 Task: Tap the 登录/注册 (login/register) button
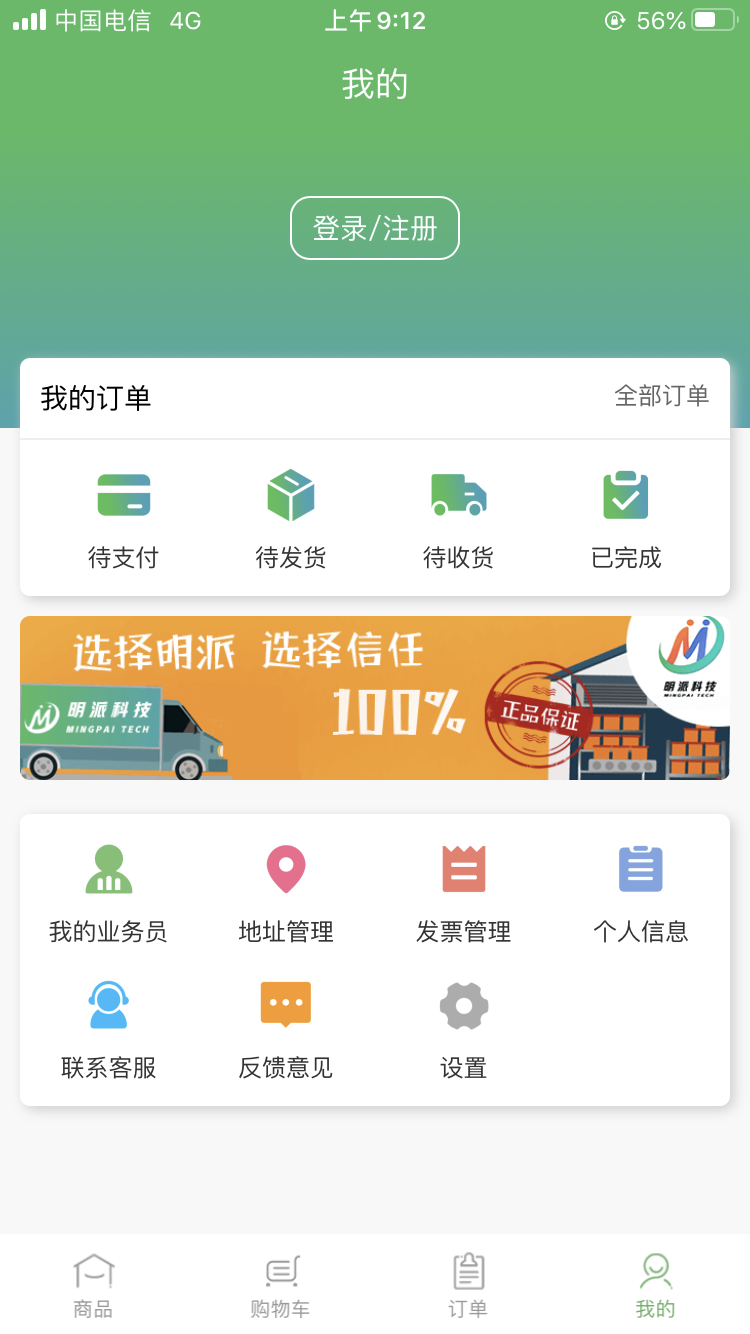point(375,228)
